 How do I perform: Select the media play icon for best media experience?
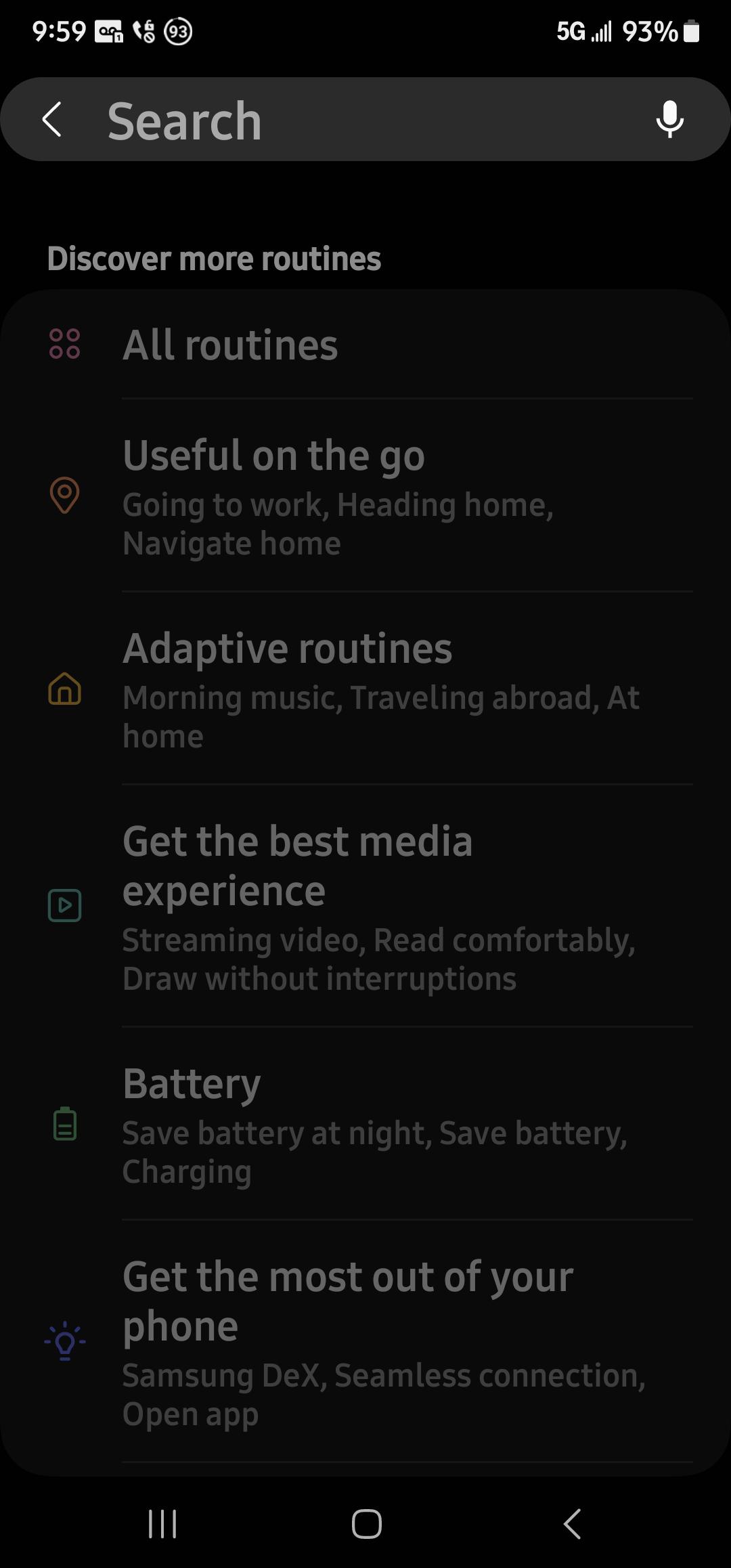64,904
